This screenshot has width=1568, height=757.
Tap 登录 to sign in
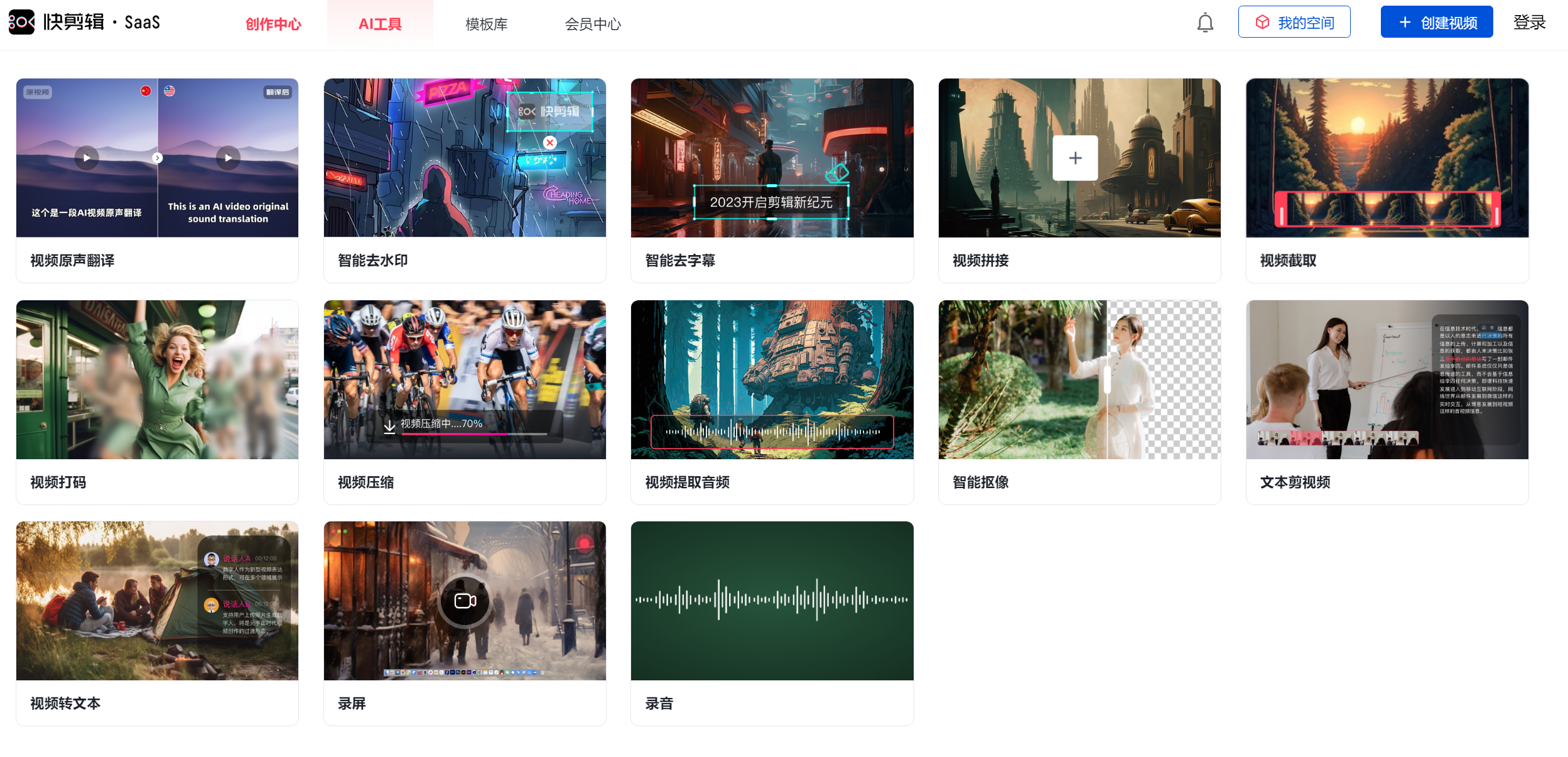pyautogui.click(x=1529, y=23)
